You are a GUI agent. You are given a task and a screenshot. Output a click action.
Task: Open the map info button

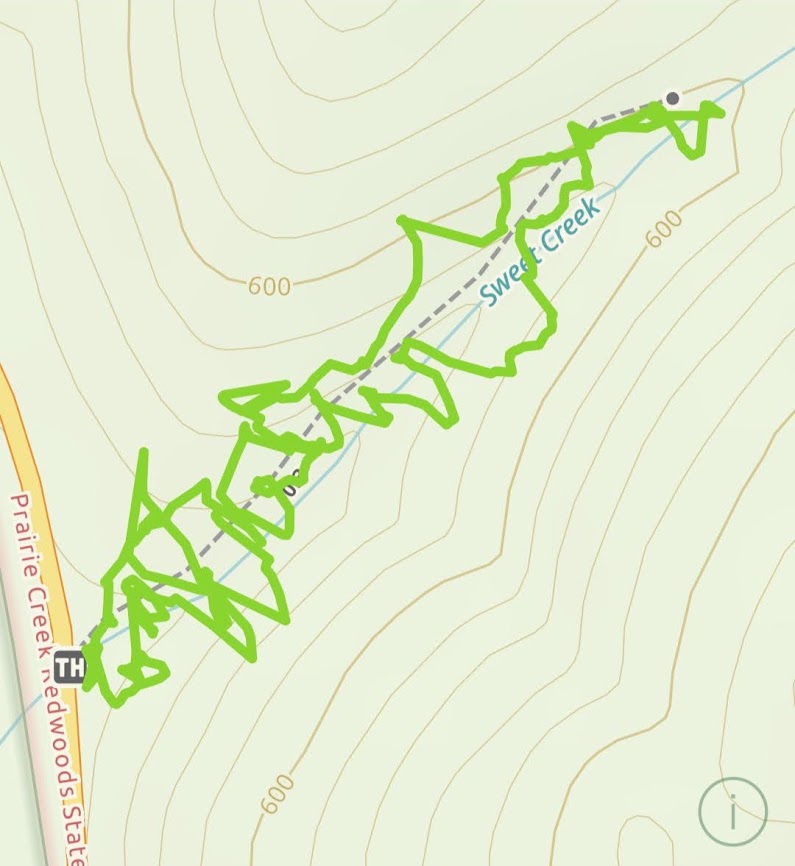click(733, 810)
